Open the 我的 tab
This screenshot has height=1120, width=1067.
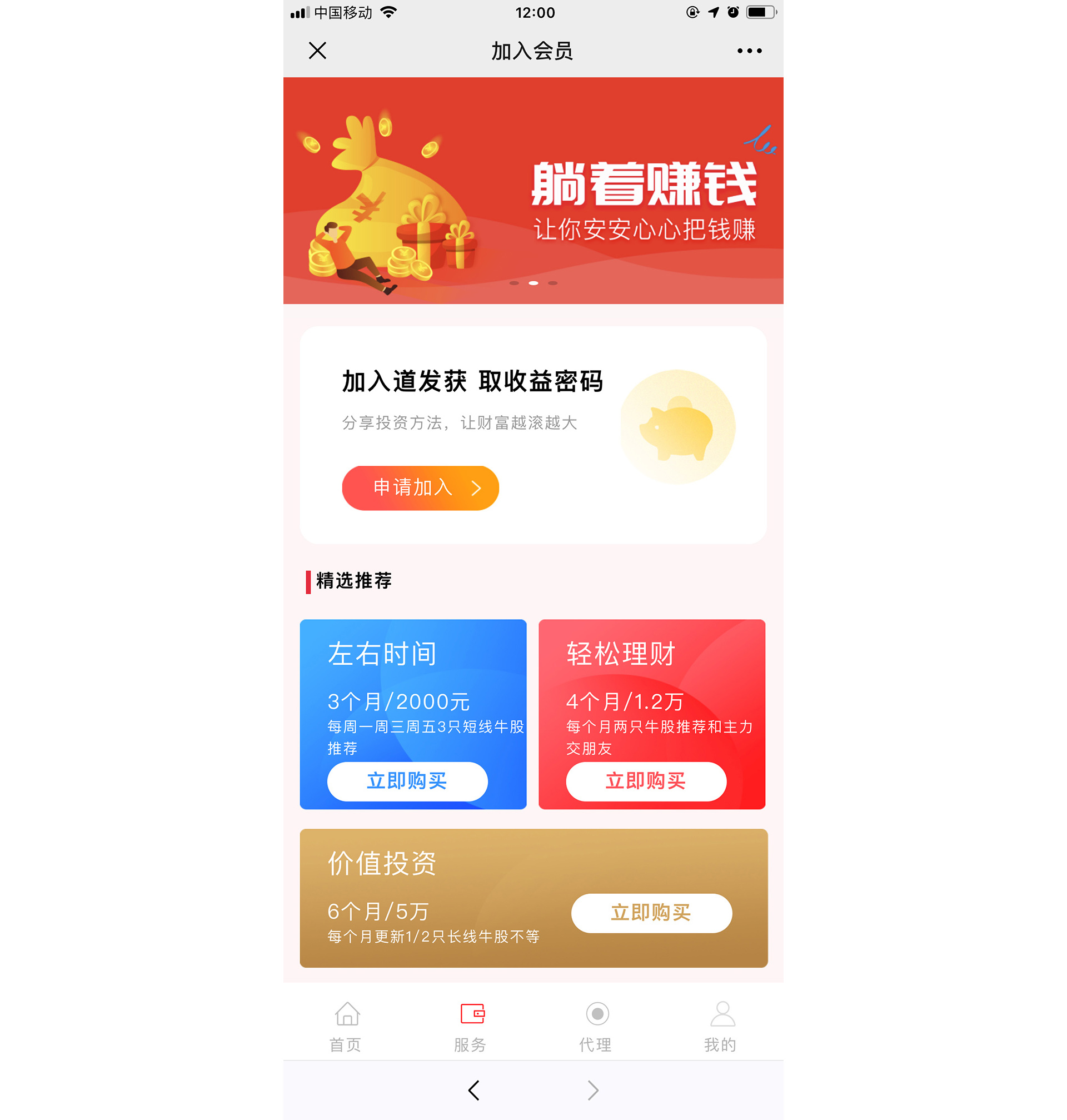[x=721, y=1026]
